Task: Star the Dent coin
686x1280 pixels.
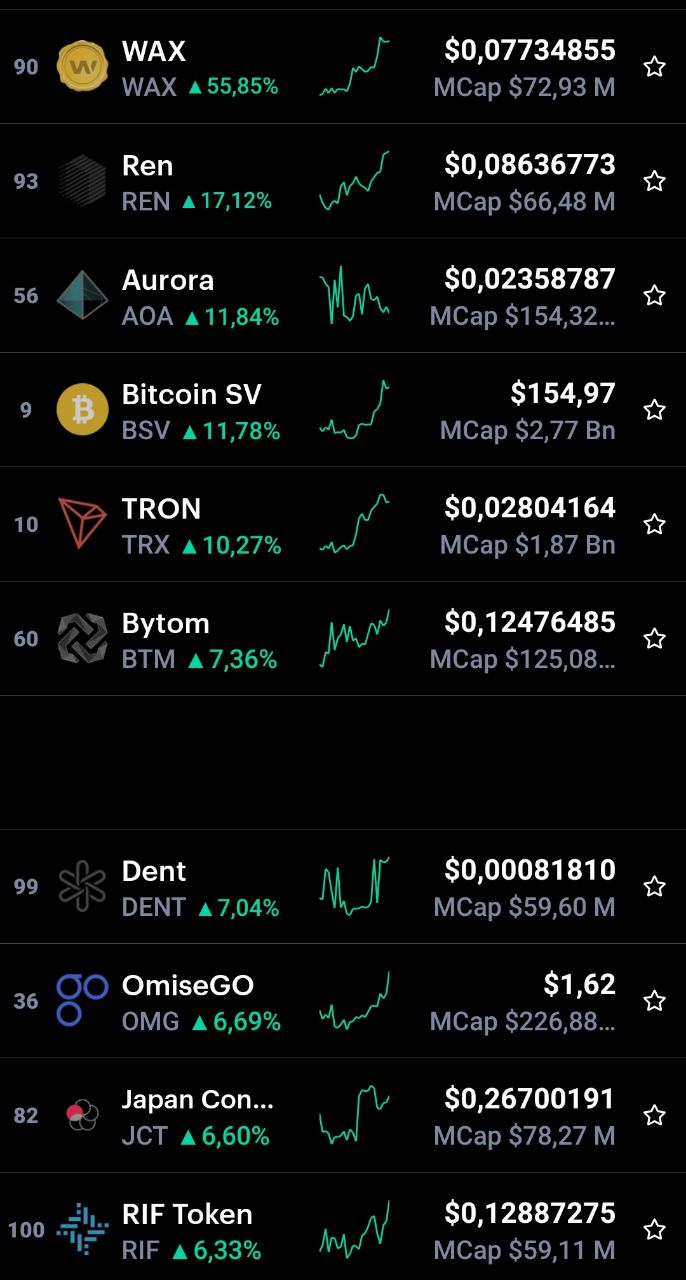Action: 654,886
